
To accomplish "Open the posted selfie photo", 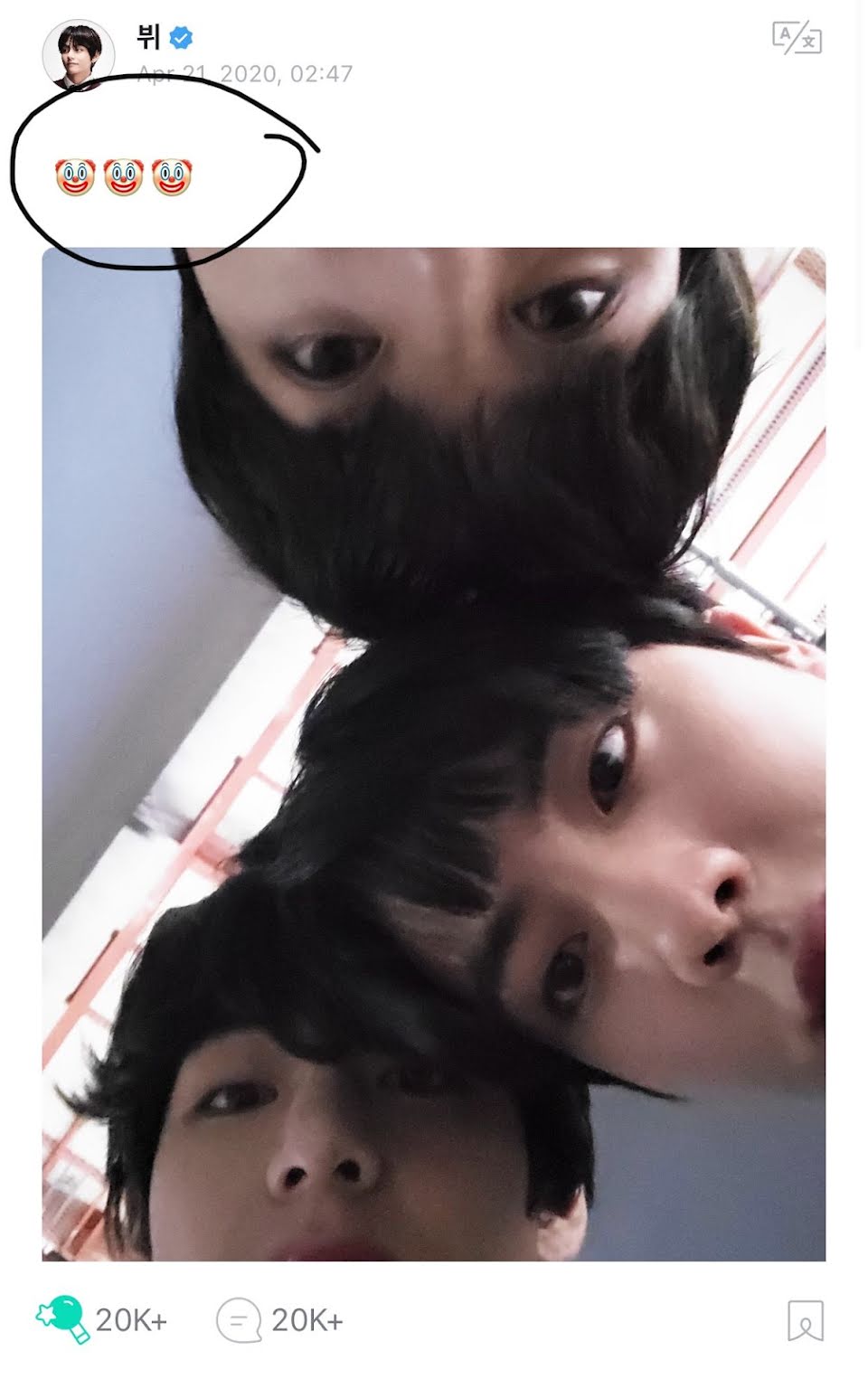I will tap(434, 753).
